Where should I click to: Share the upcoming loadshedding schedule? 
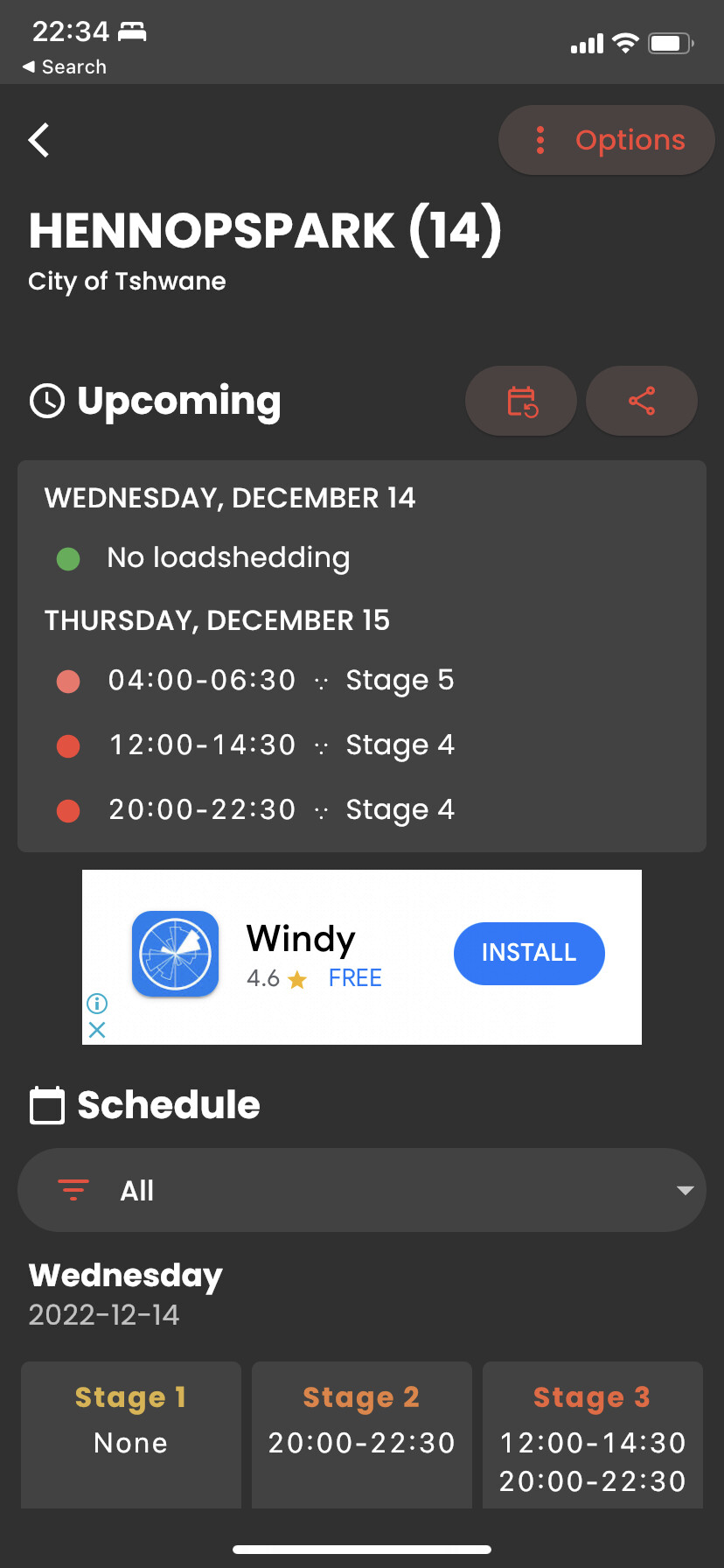pos(641,402)
